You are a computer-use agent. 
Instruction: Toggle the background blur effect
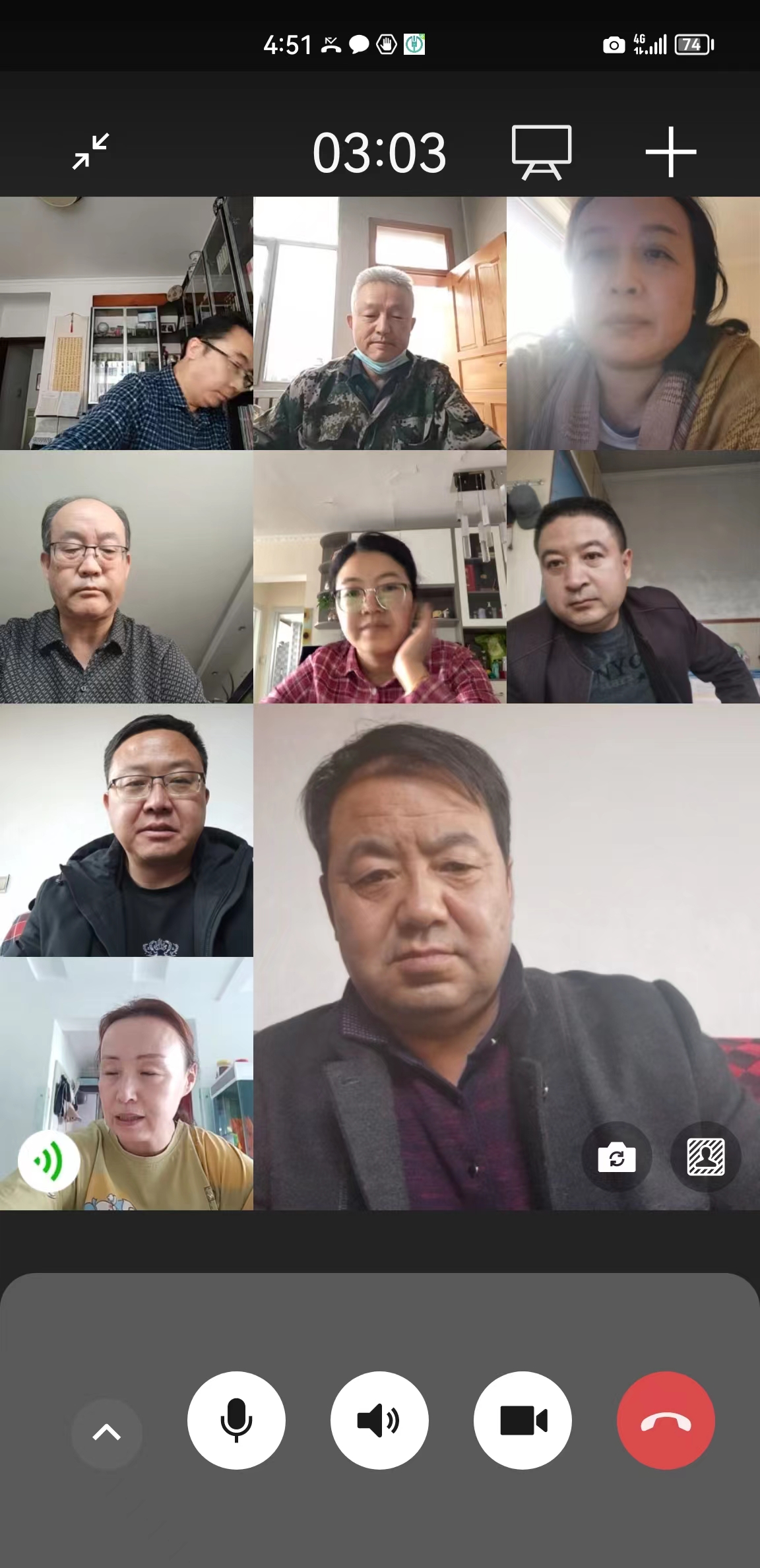[705, 1157]
